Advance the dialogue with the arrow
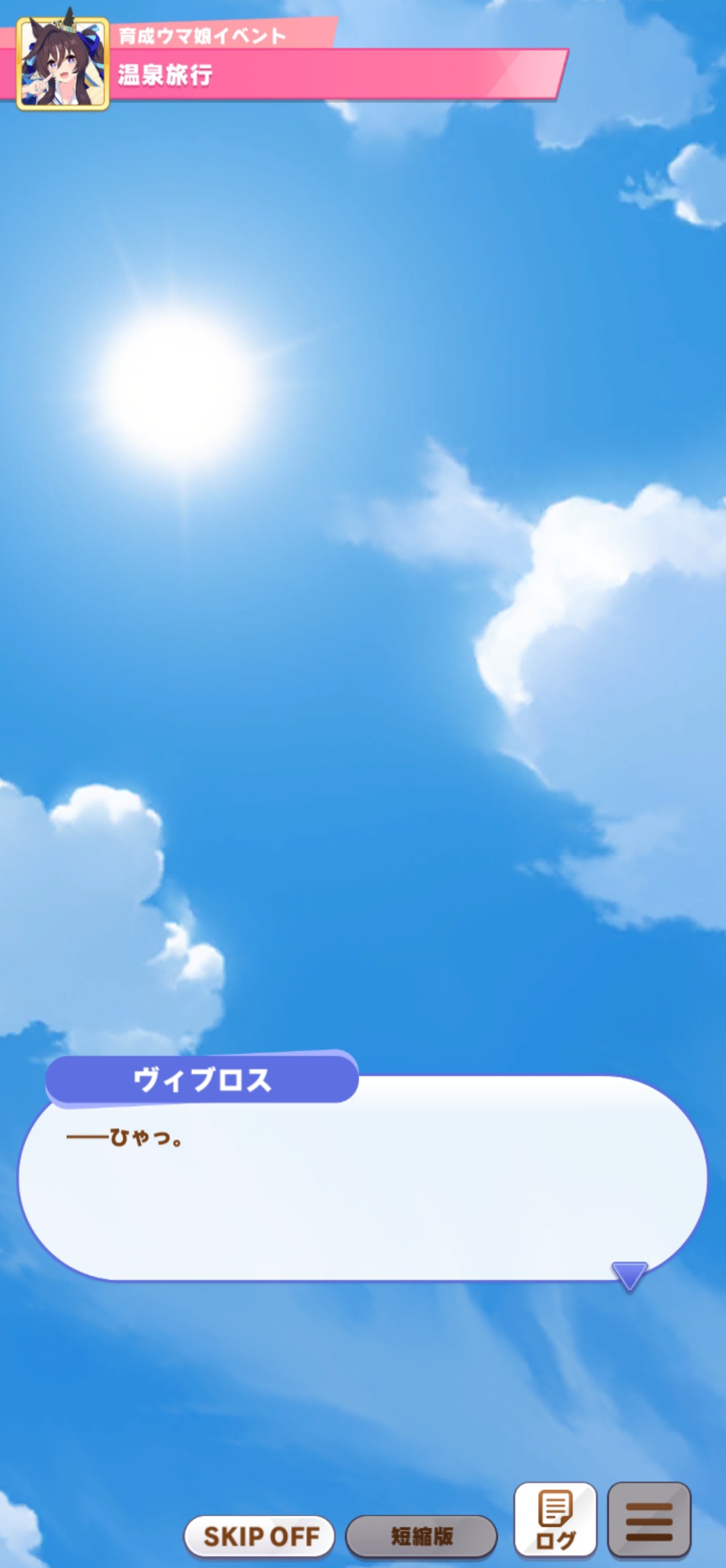 coord(629,1275)
